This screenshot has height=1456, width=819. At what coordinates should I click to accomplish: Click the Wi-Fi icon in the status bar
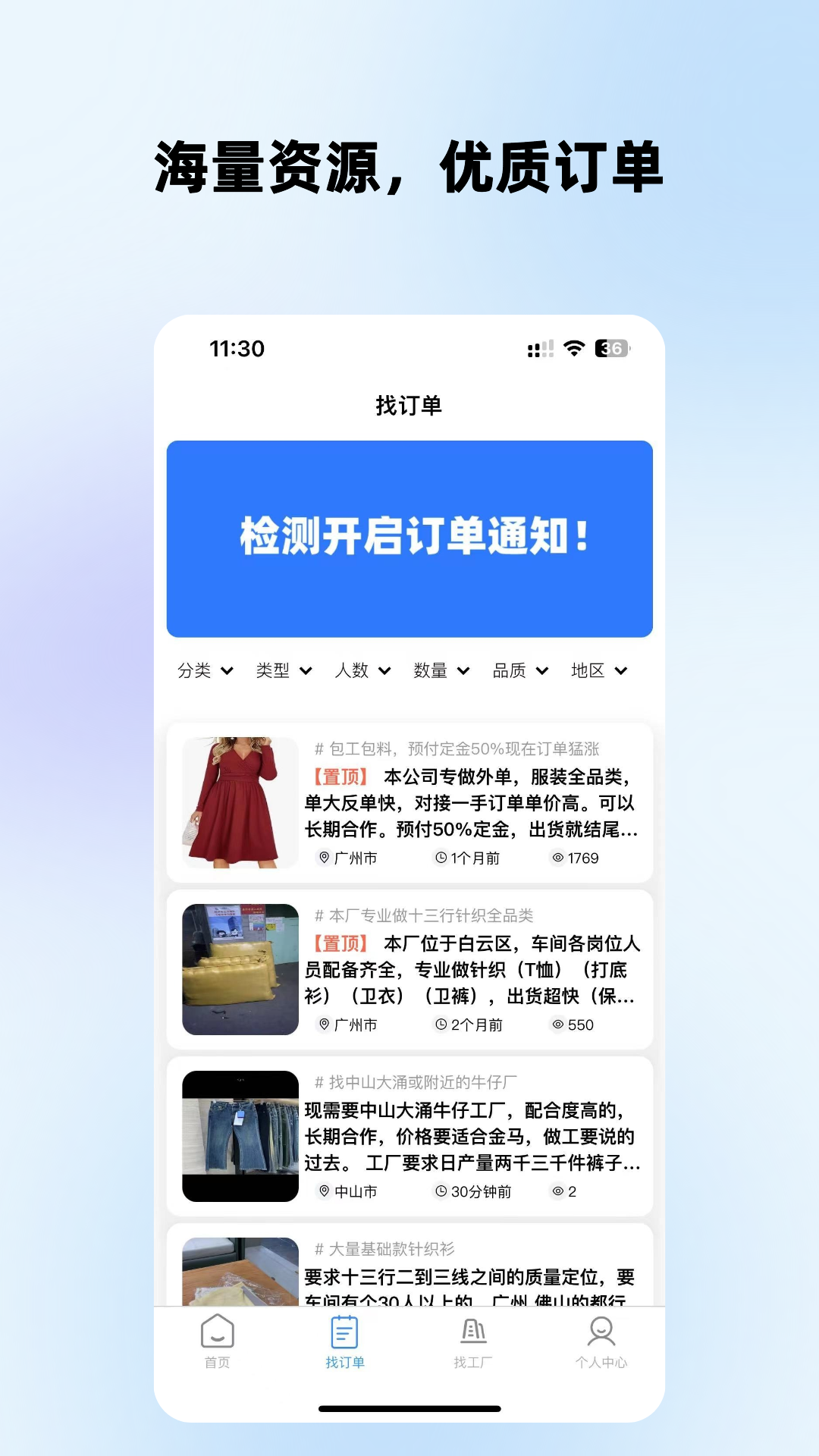[573, 348]
